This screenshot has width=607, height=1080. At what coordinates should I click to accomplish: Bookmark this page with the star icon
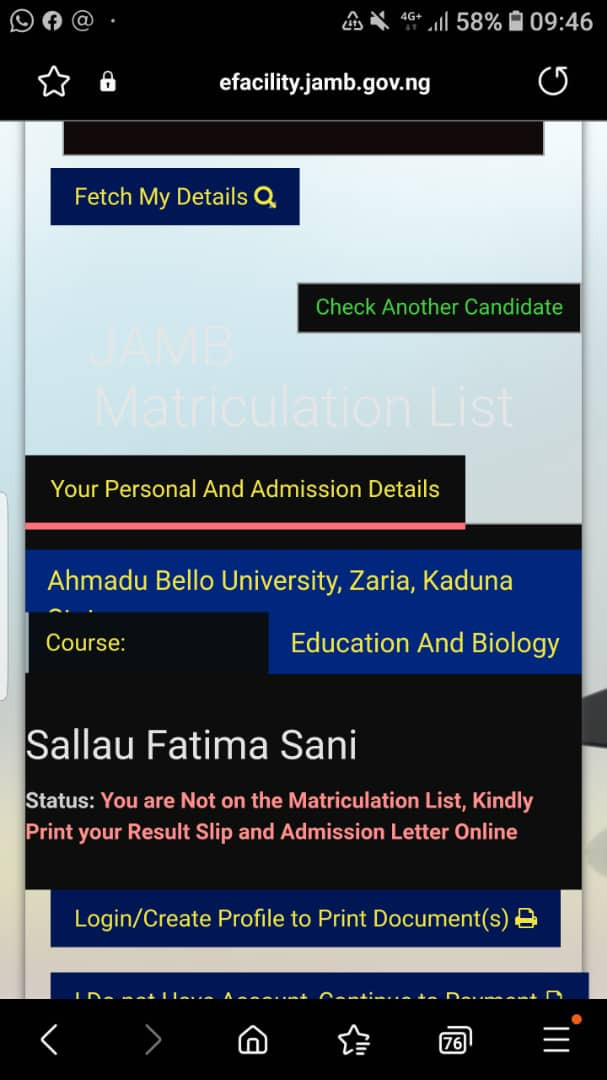coord(53,82)
